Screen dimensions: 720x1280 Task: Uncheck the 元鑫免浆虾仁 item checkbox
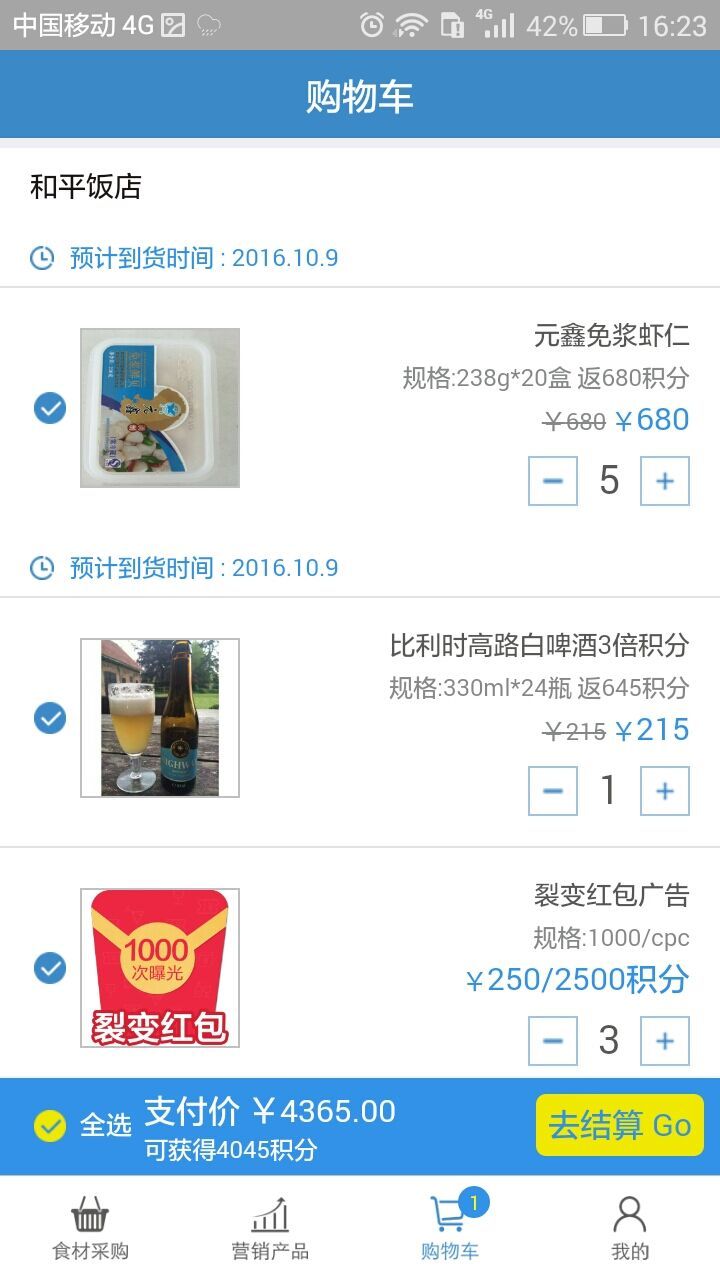click(x=50, y=408)
